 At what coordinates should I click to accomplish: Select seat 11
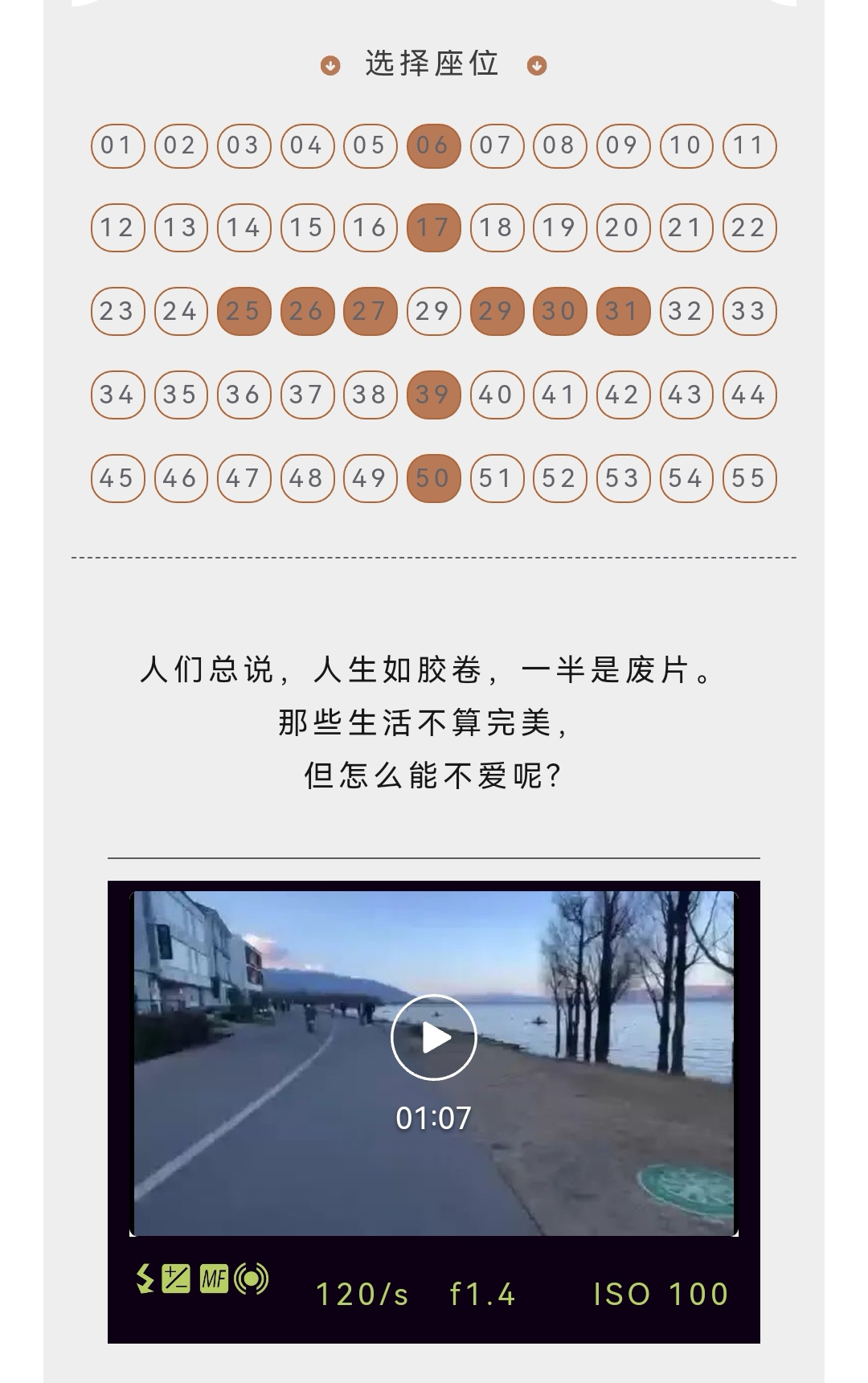point(750,145)
